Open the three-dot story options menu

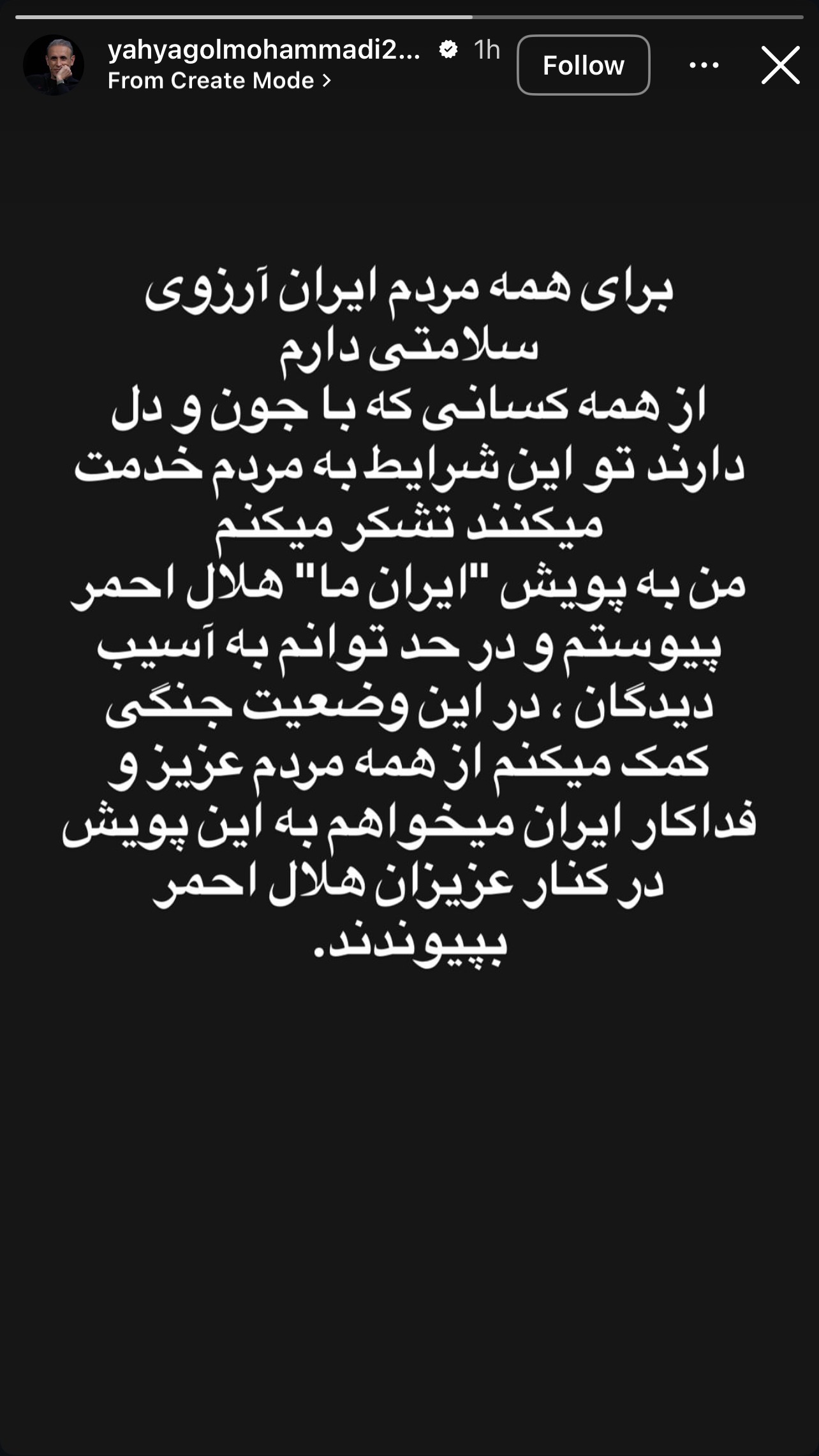point(704,65)
